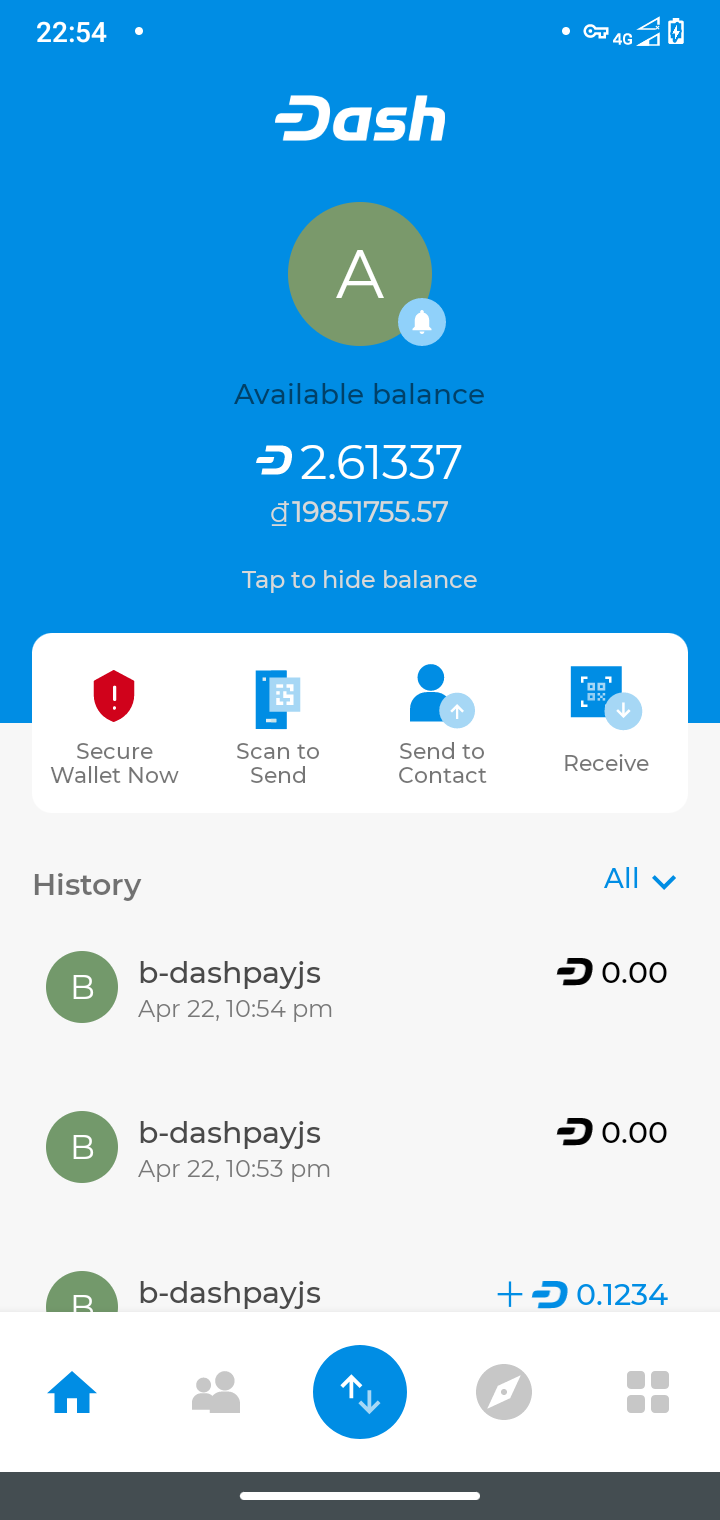Open the explore compass icon
This screenshot has width=720, height=1520.
[x=504, y=1391]
